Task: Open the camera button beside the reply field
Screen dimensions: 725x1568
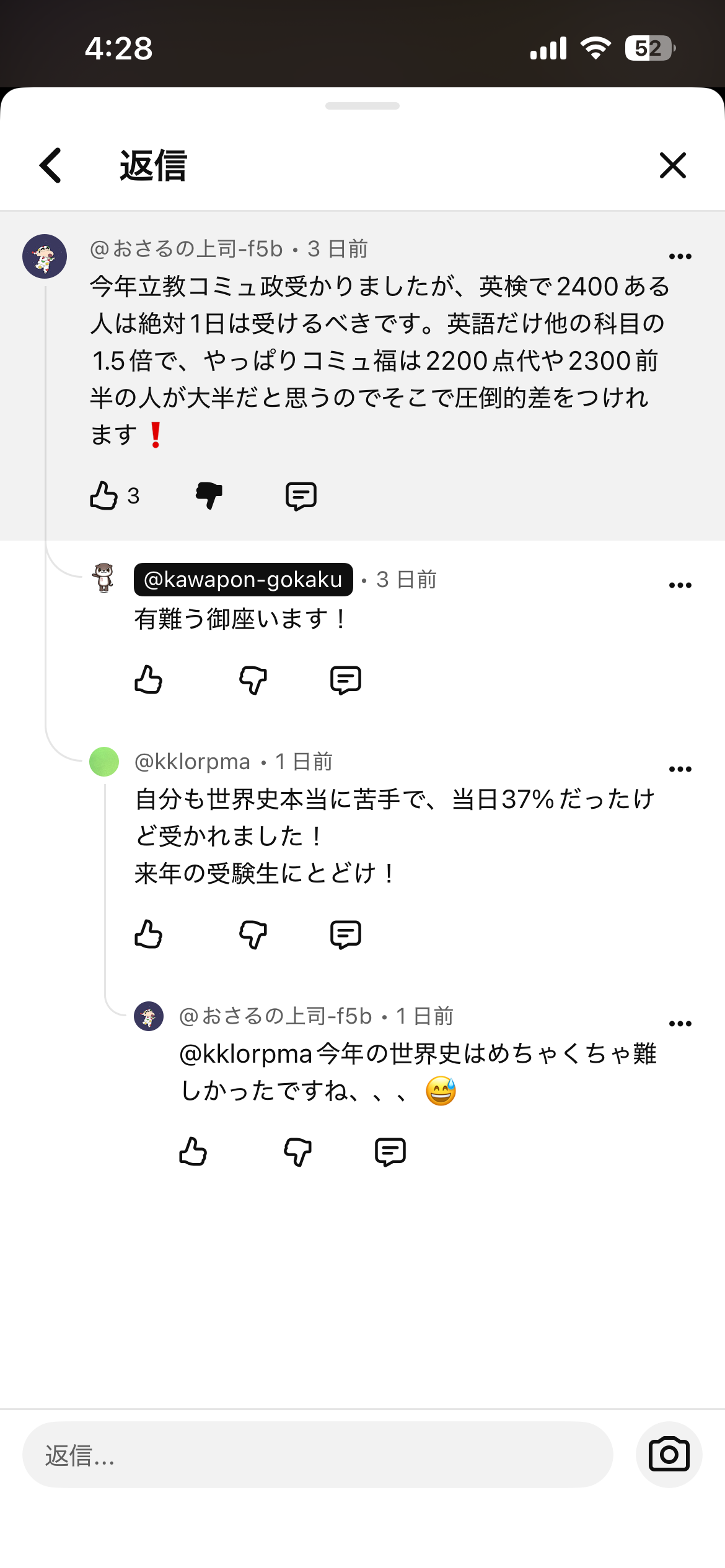Action: pyautogui.click(x=669, y=1455)
